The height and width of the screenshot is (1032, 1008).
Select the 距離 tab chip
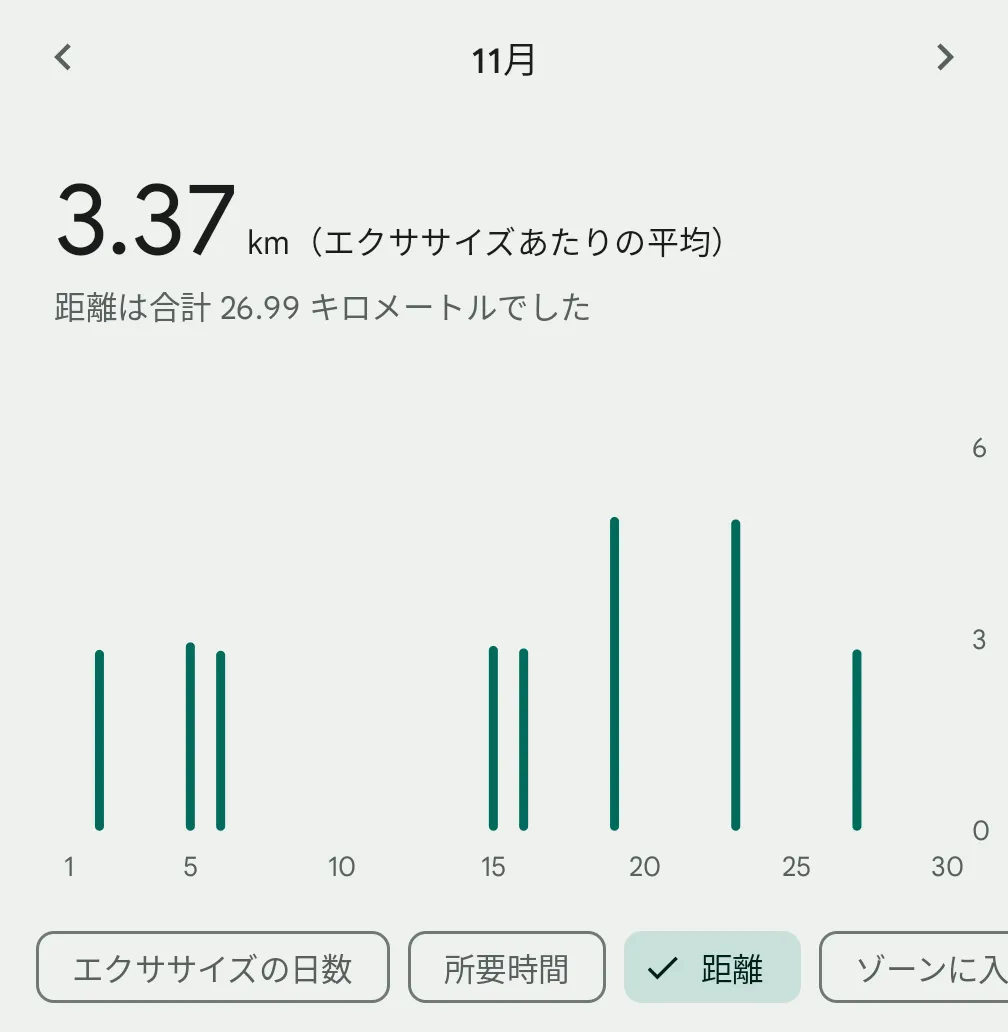[x=712, y=967]
